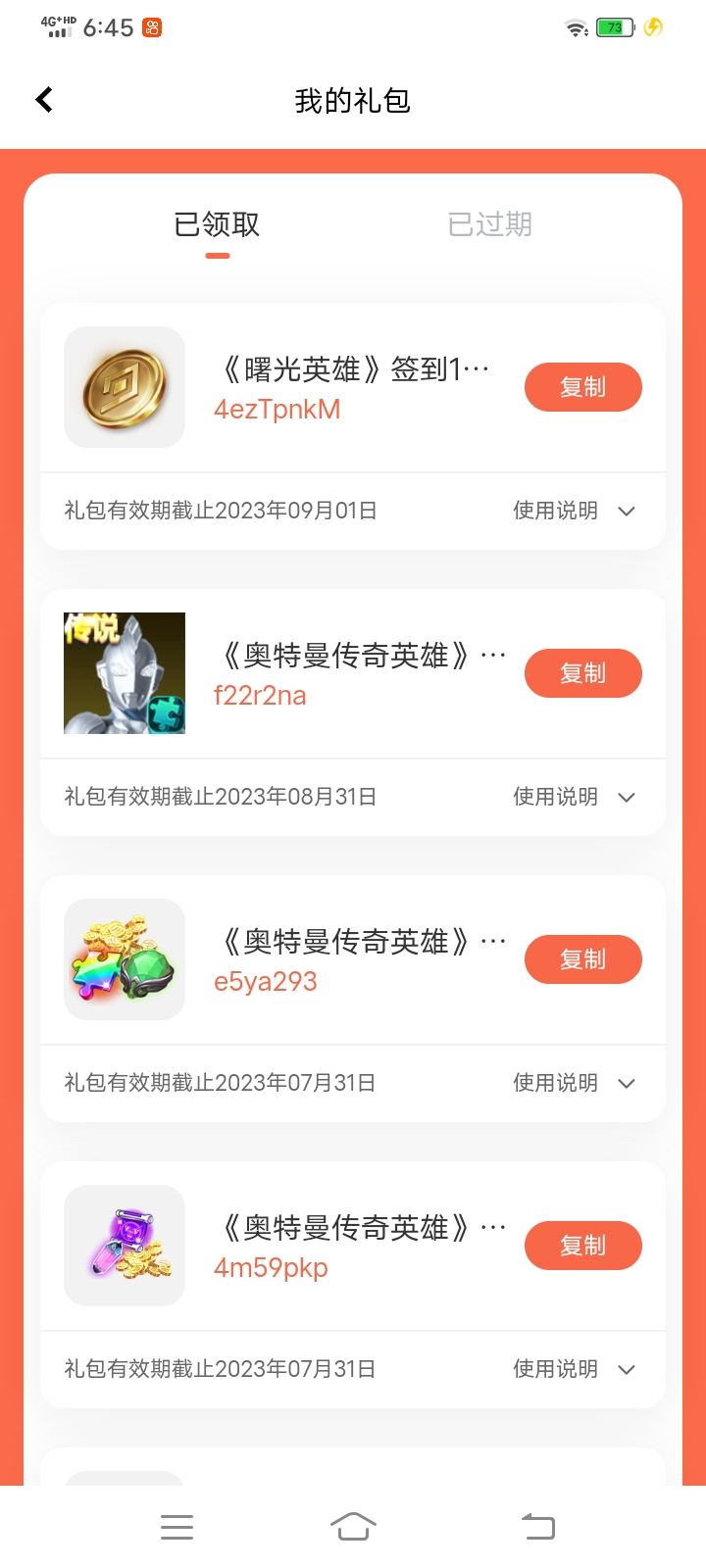The height and width of the screenshot is (1568, 706).
Task: Open recent apps from navigation bar
Action: point(176,1527)
